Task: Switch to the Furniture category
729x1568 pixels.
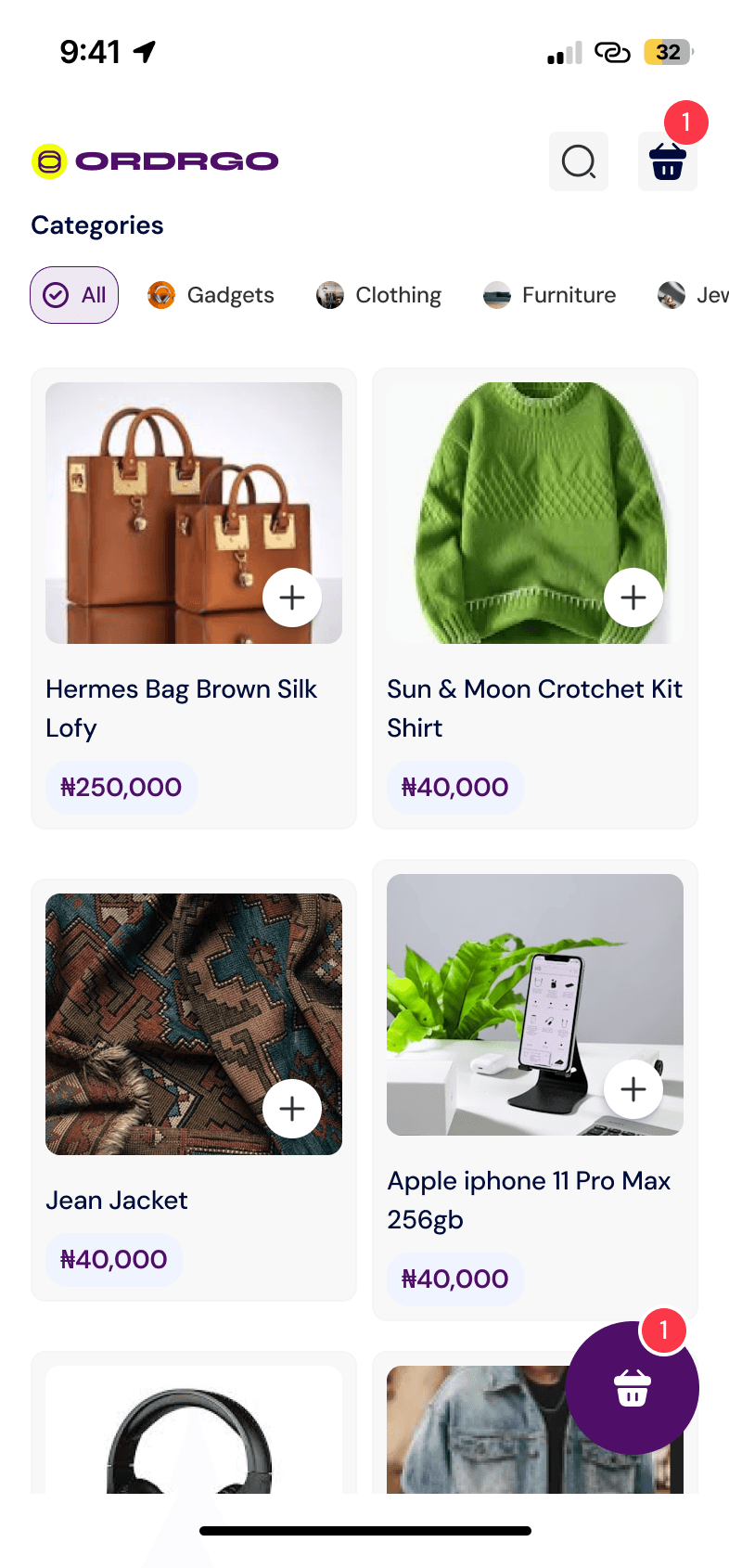Action: coord(549,295)
